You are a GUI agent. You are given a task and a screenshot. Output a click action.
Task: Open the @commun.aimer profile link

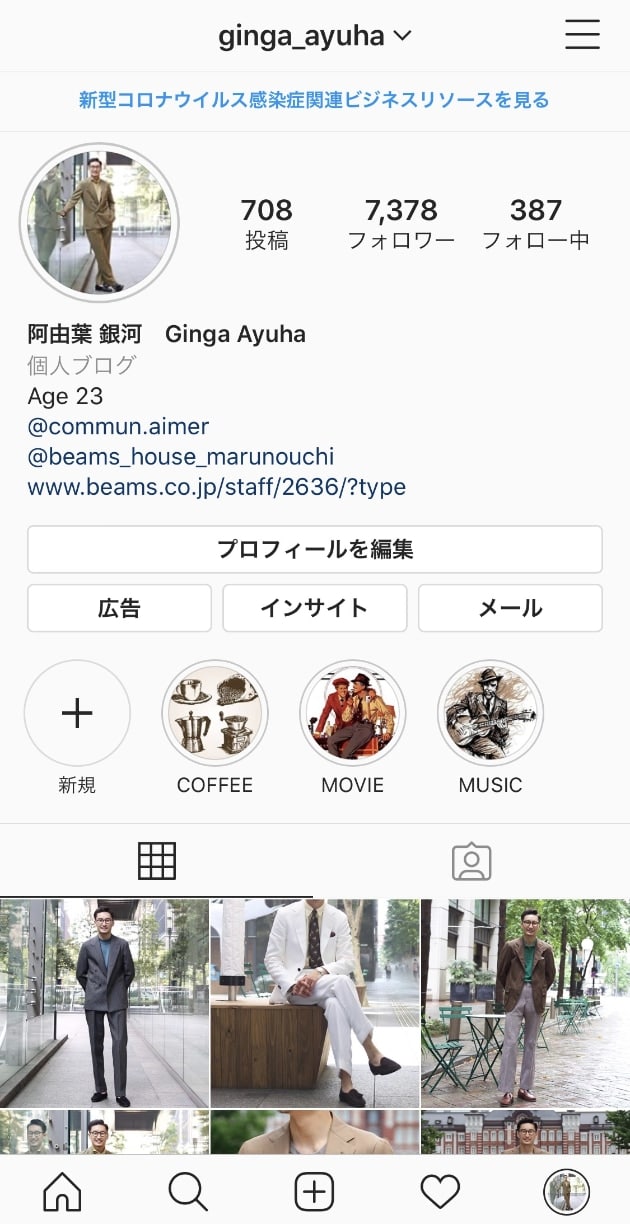118,426
